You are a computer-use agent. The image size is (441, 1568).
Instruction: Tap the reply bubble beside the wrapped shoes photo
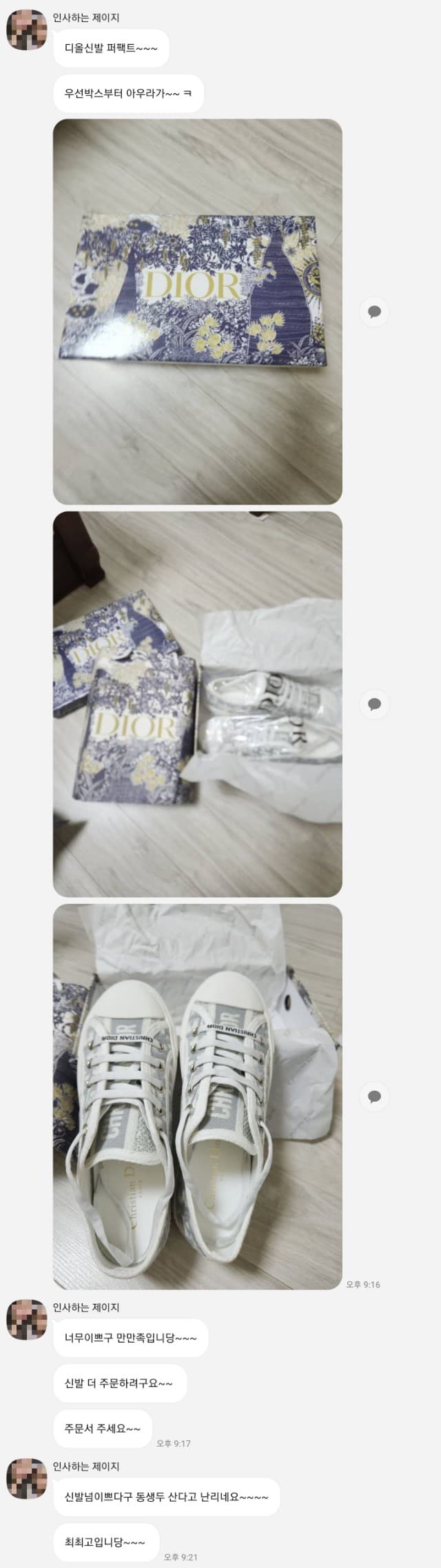[374, 704]
